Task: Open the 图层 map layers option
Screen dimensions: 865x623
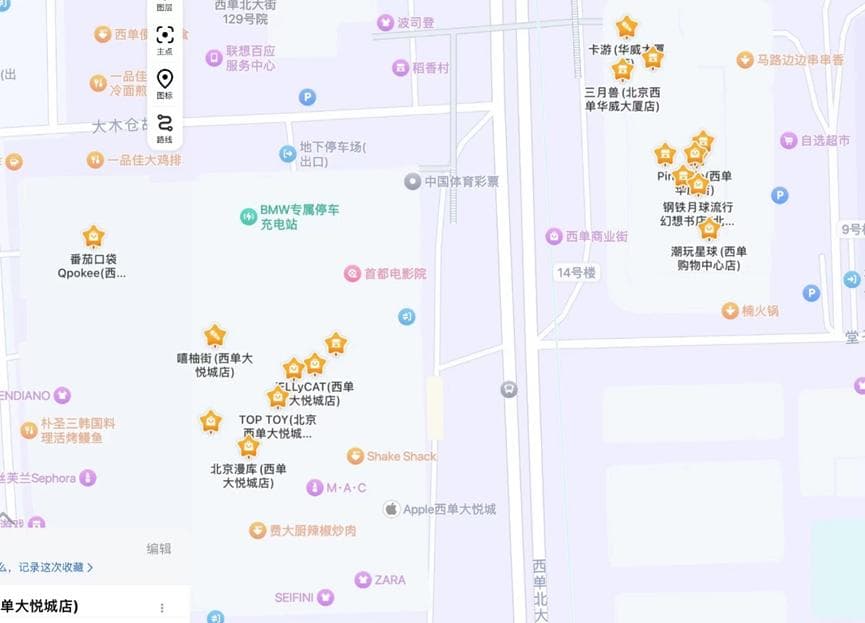Action: click(x=164, y=6)
